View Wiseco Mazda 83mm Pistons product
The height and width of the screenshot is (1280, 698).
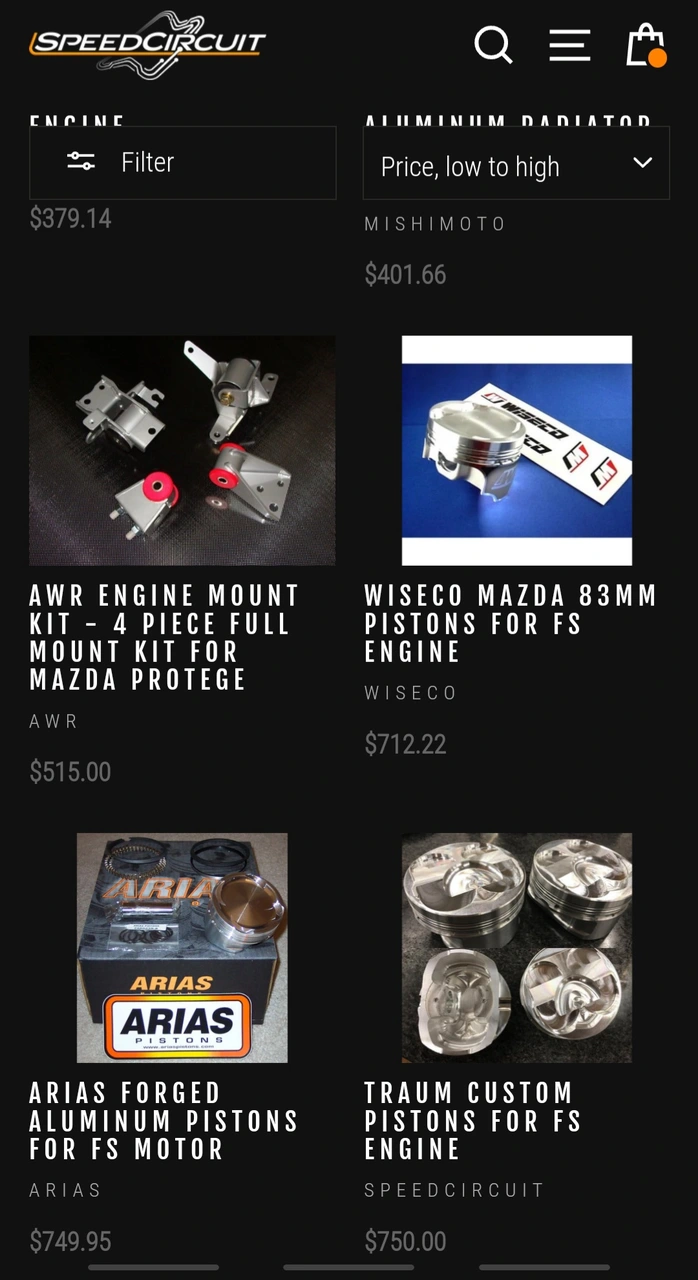[x=516, y=451]
